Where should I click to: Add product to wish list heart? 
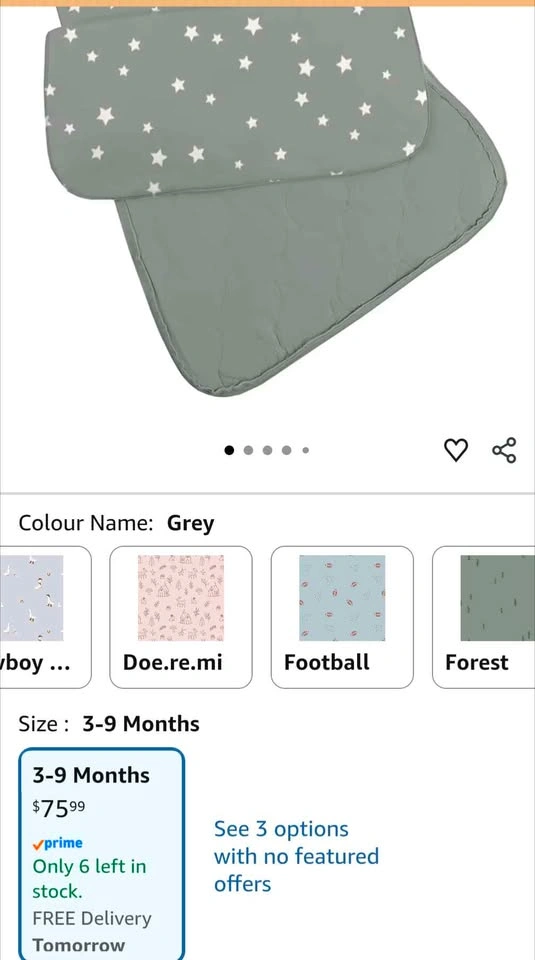point(455,450)
